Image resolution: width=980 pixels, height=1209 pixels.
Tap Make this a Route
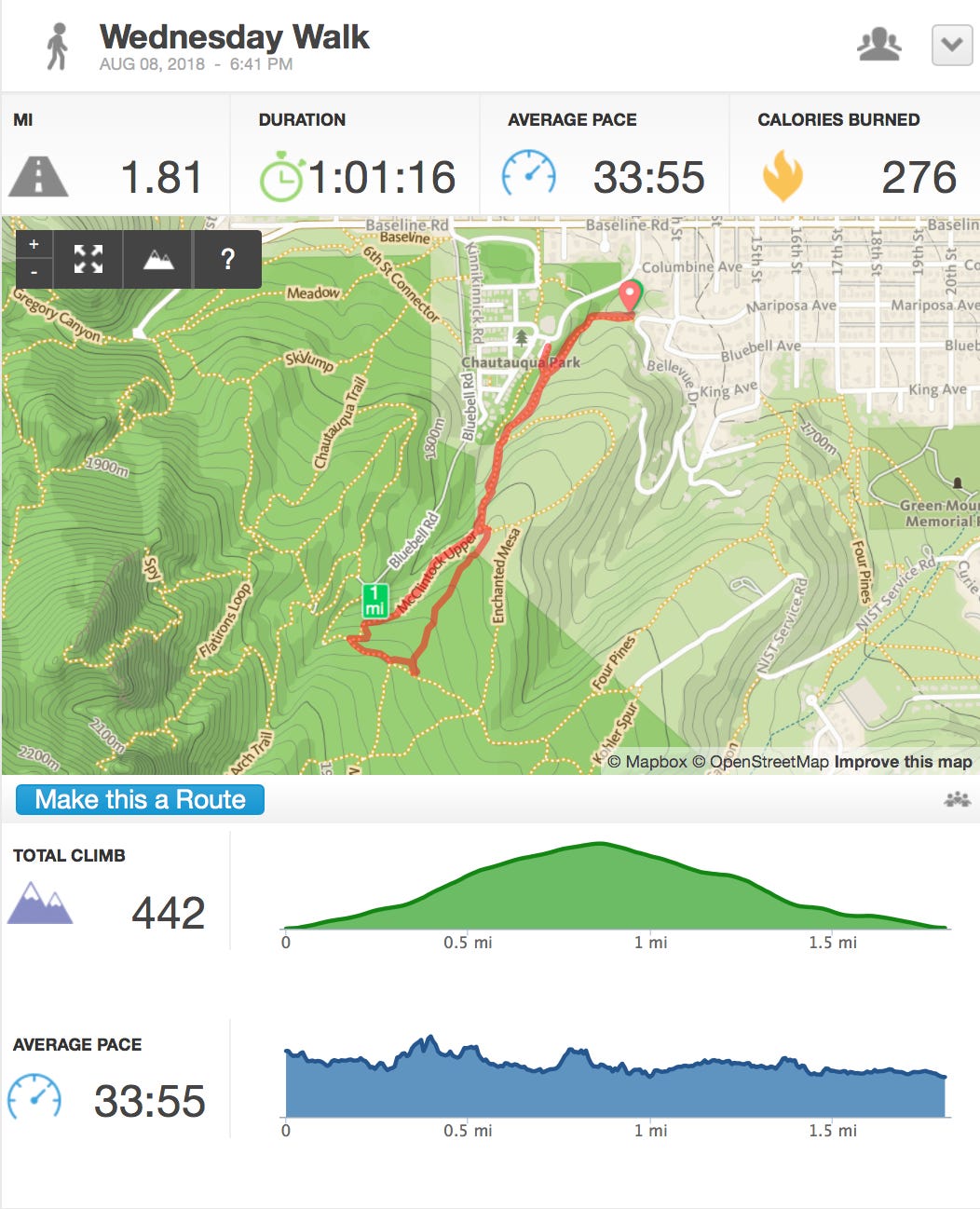pos(140,799)
